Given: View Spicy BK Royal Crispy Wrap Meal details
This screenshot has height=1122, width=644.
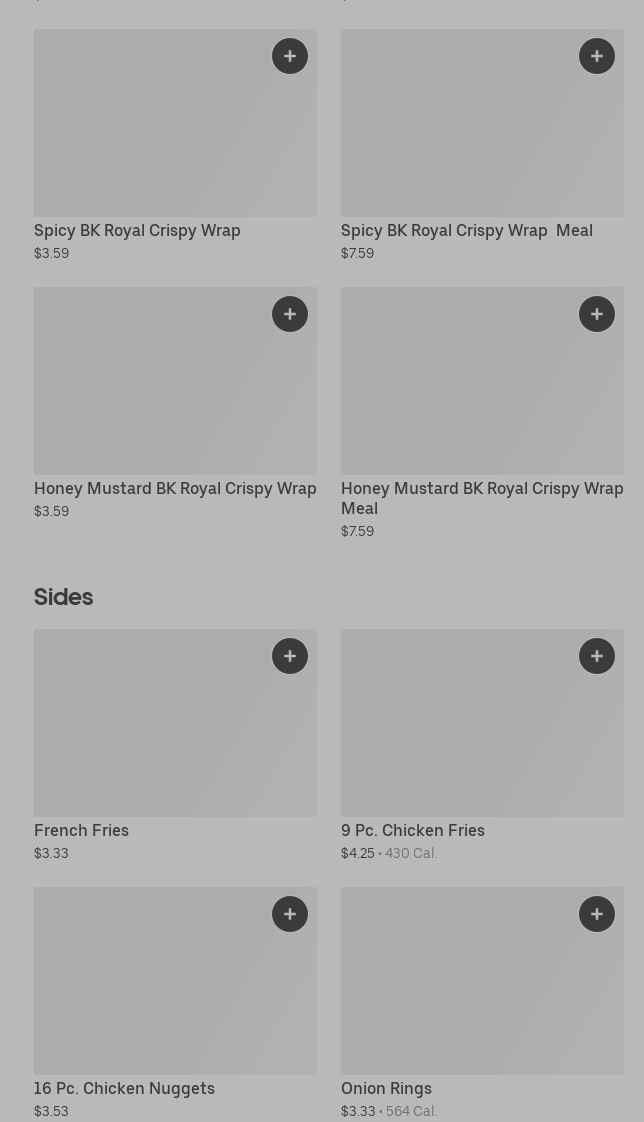Looking at the screenshot, I should (x=466, y=230).
